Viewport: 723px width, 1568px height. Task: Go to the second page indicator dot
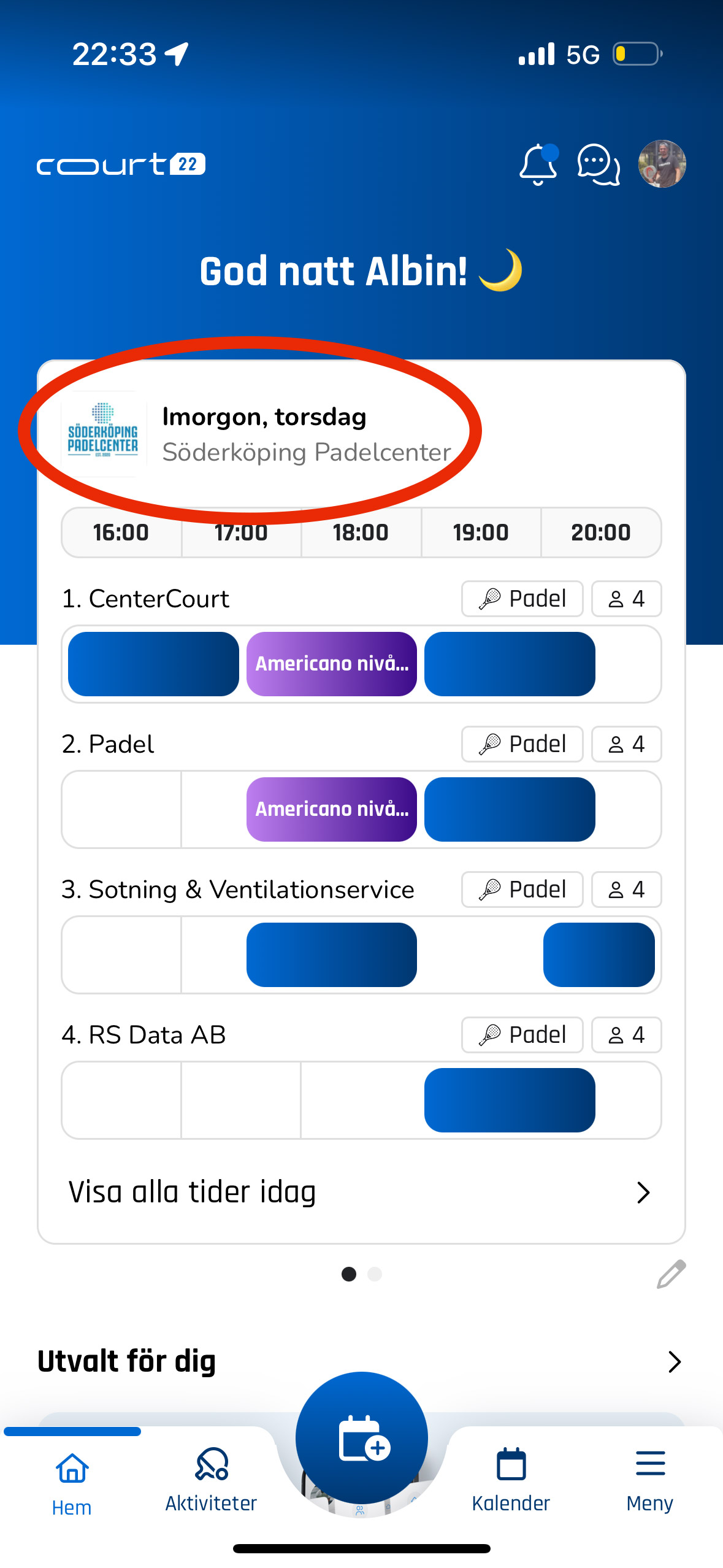click(375, 1274)
